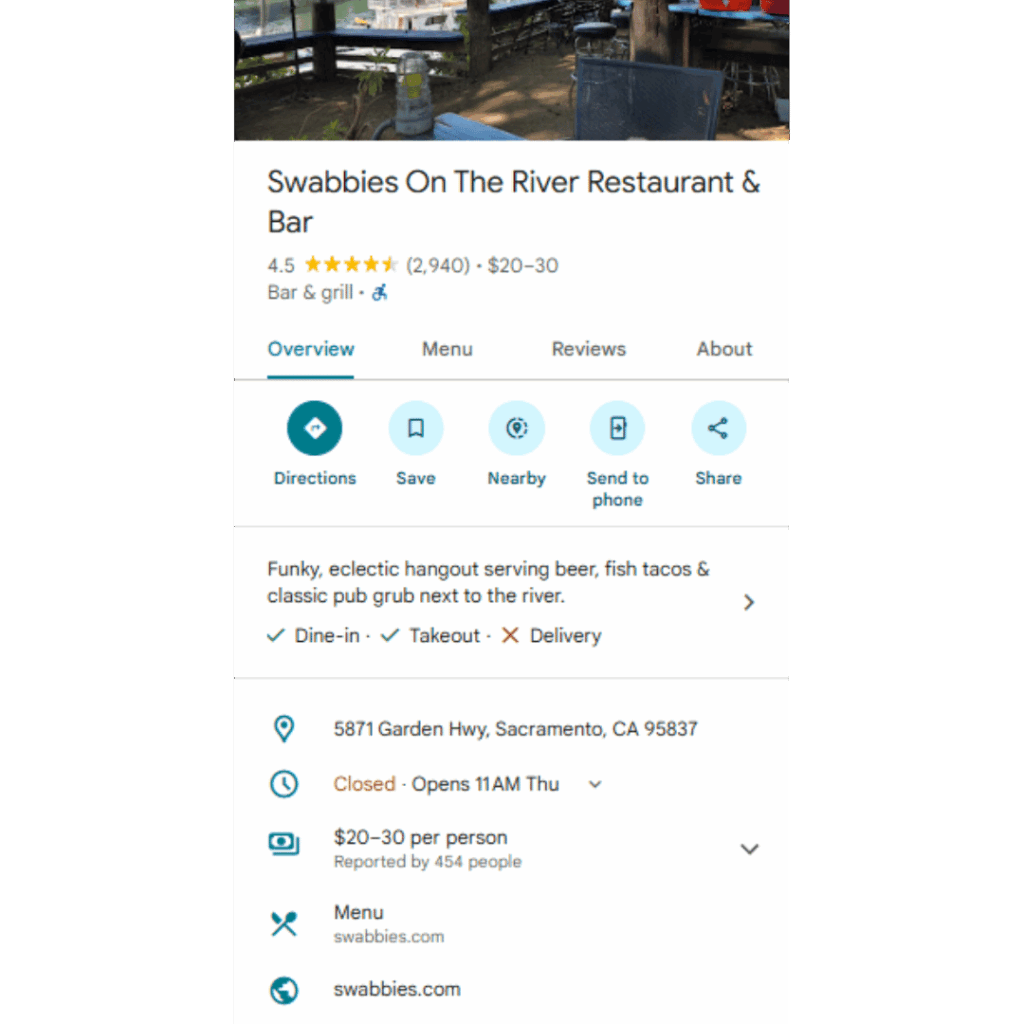Viewport: 1024px width, 1024px height.
Task: Get directions to Swabbies
Action: (315, 428)
